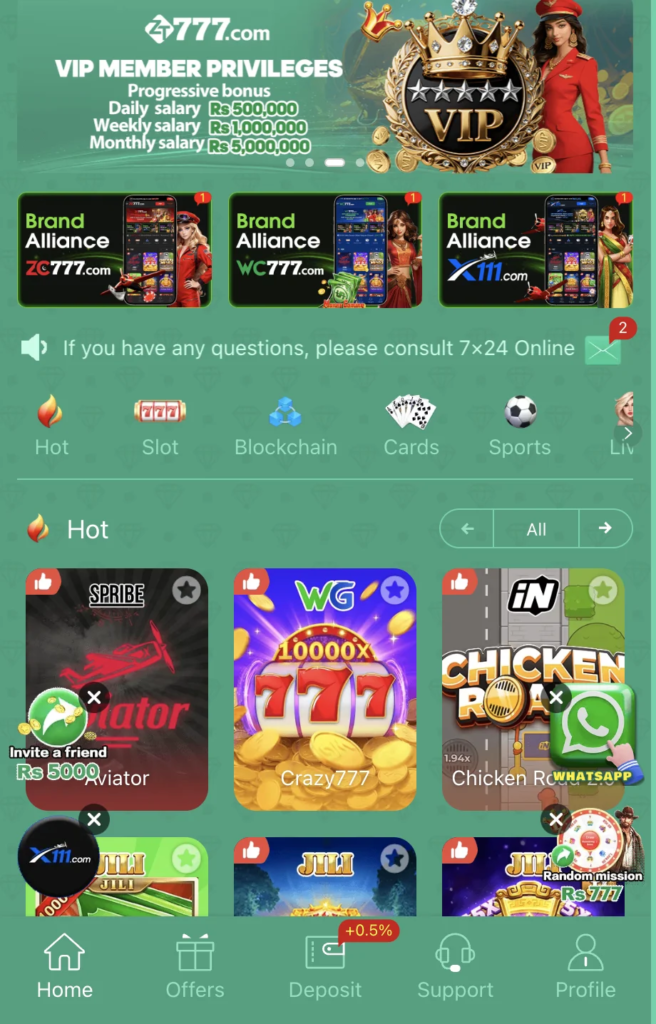The height and width of the screenshot is (1024, 656).
Task: Go to the Support tab
Action: pos(455,966)
